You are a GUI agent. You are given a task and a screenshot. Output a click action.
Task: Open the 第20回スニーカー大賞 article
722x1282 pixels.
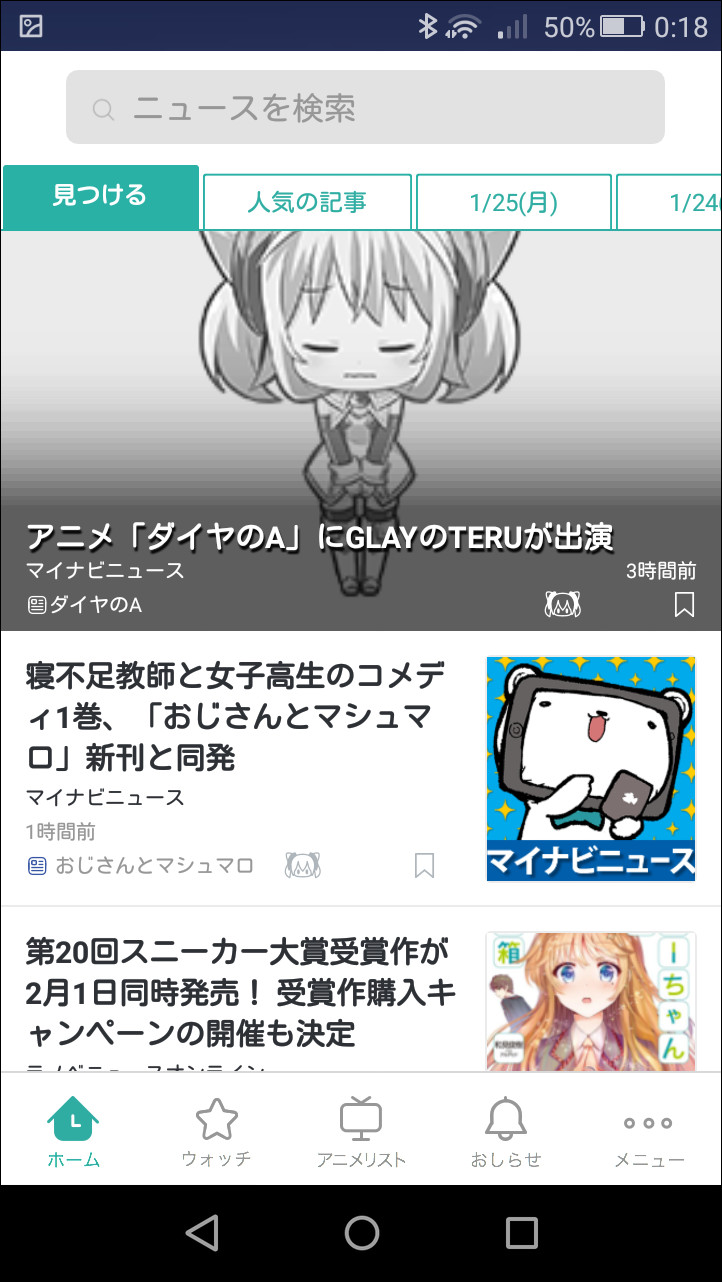click(x=240, y=990)
